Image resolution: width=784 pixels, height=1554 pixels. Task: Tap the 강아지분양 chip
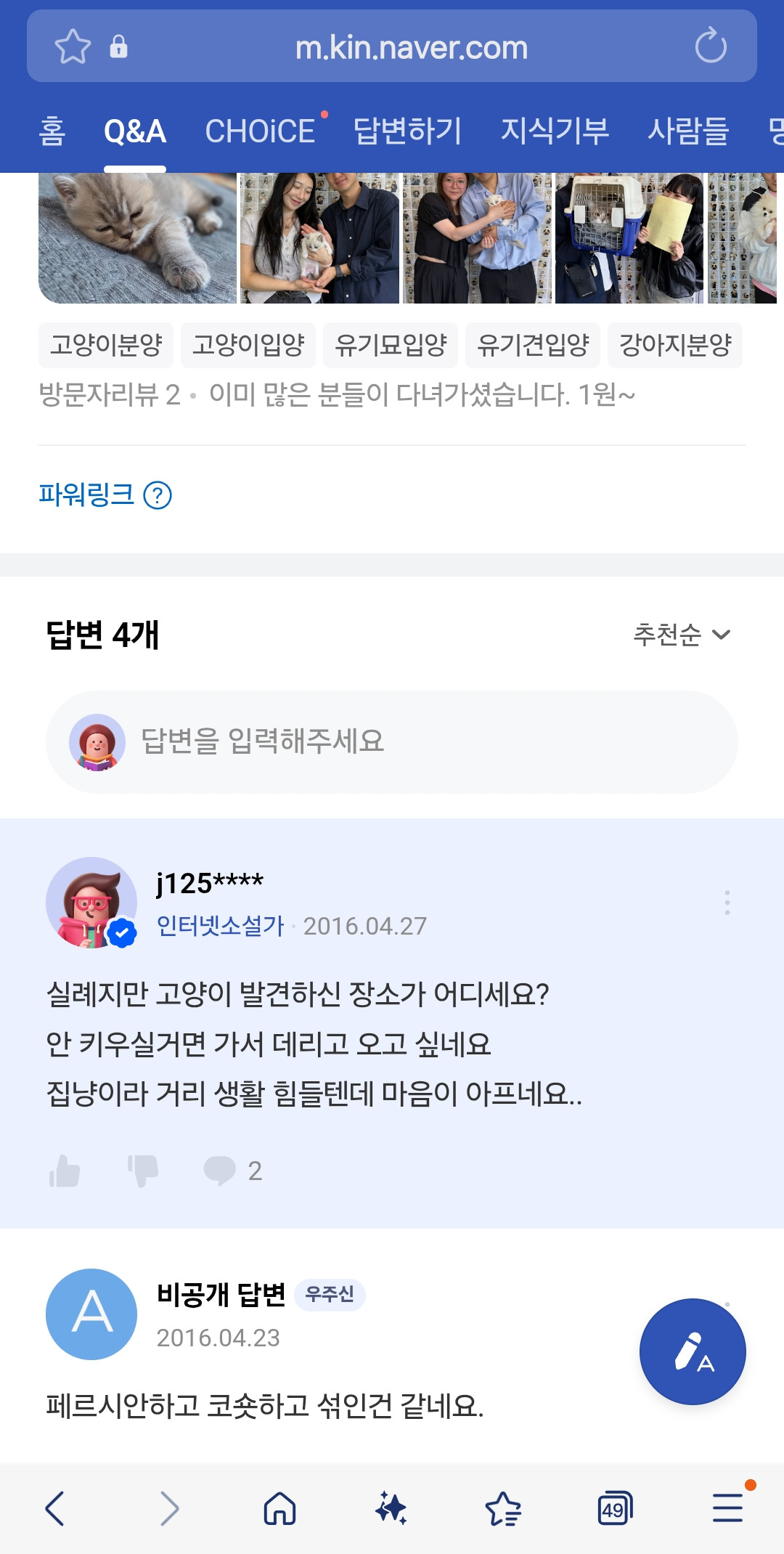(x=675, y=345)
